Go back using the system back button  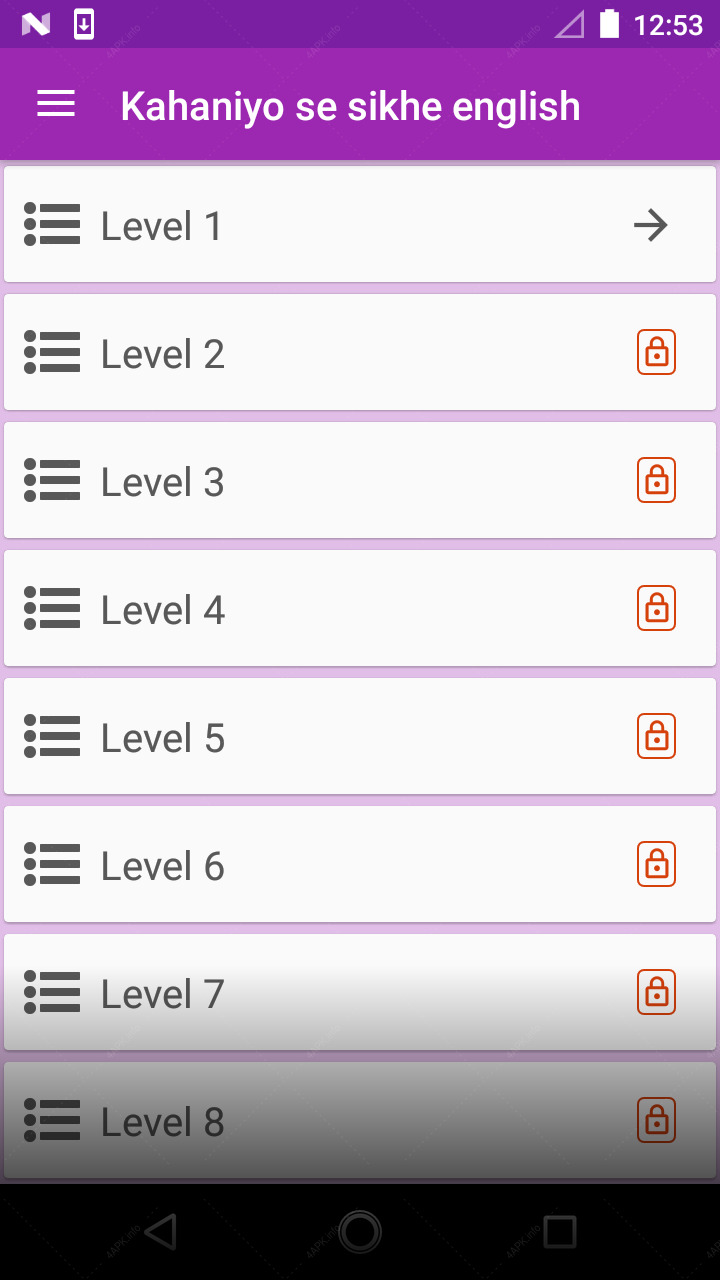click(x=160, y=1232)
